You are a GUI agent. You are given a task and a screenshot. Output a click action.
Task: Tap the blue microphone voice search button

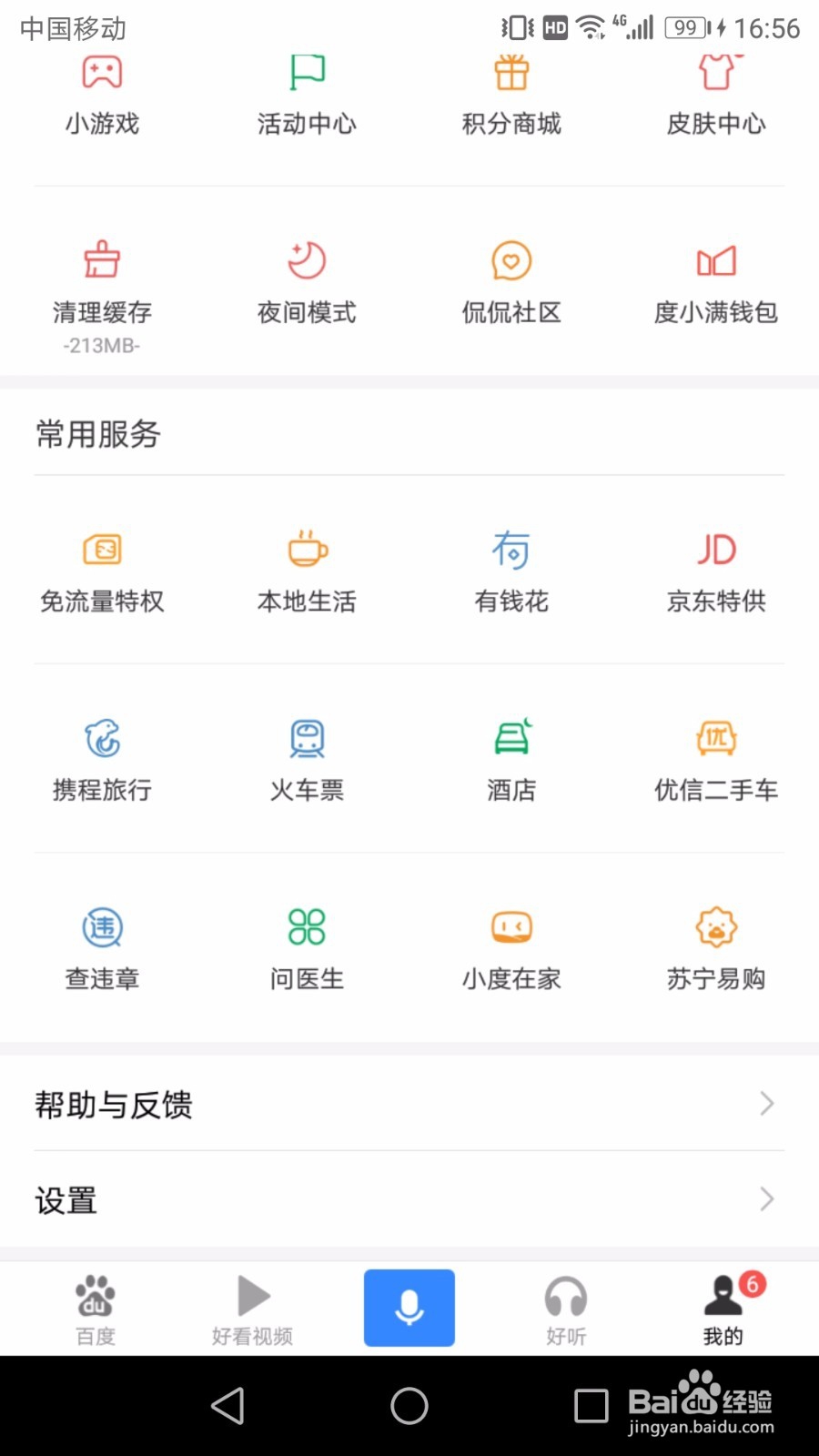(x=409, y=1308)
